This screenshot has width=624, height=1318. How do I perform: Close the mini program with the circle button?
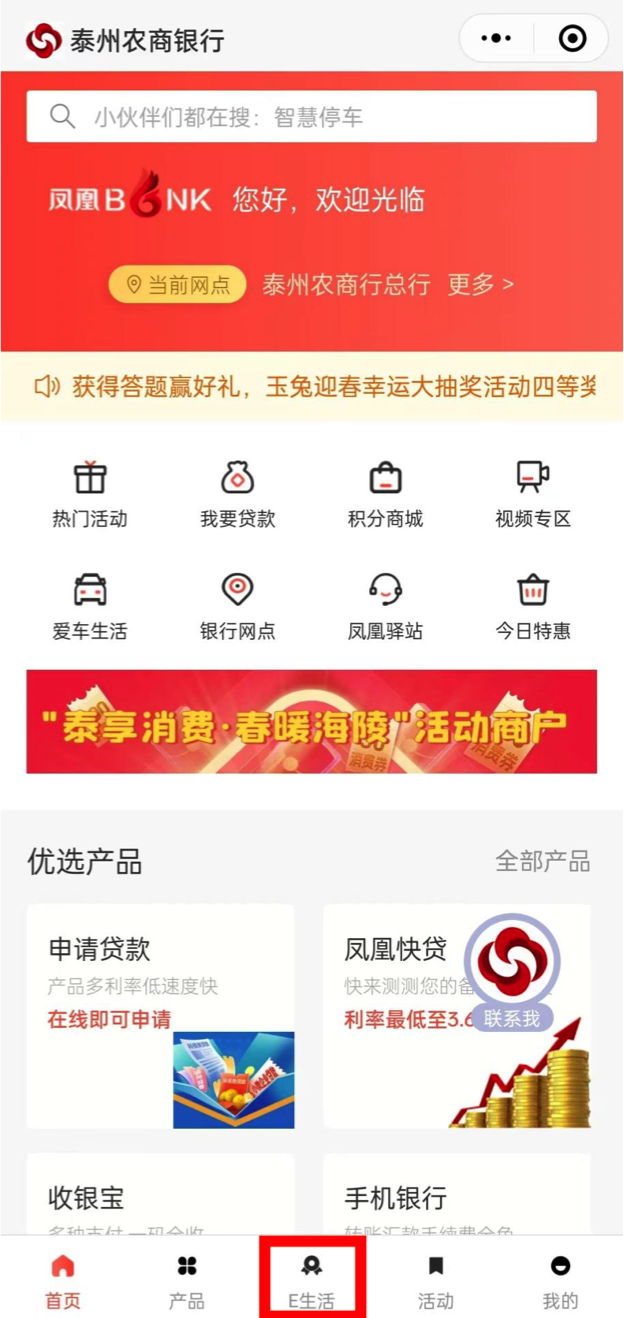coord(572,39)
